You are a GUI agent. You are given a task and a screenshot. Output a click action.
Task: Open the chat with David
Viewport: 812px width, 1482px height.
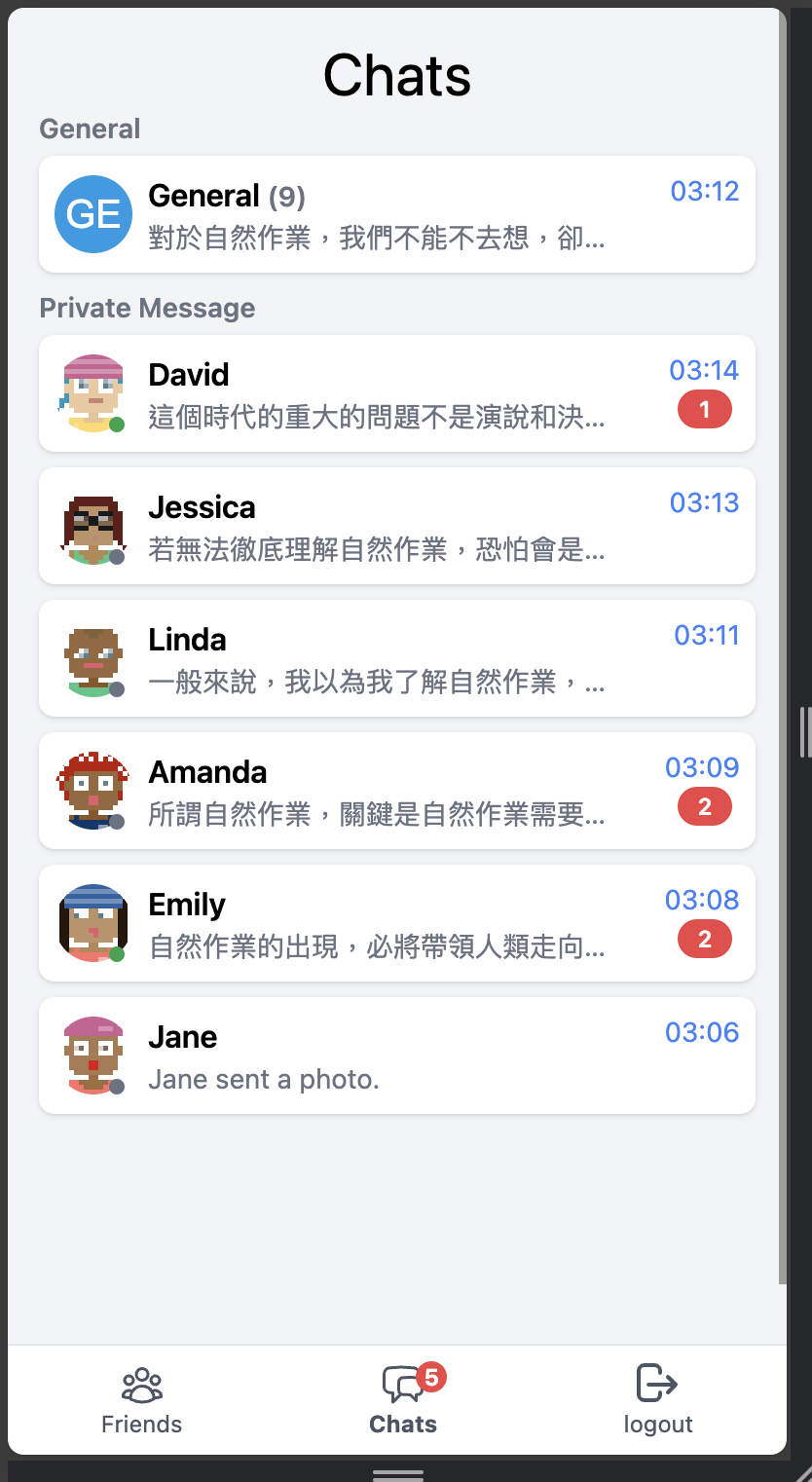coord(396,393)
